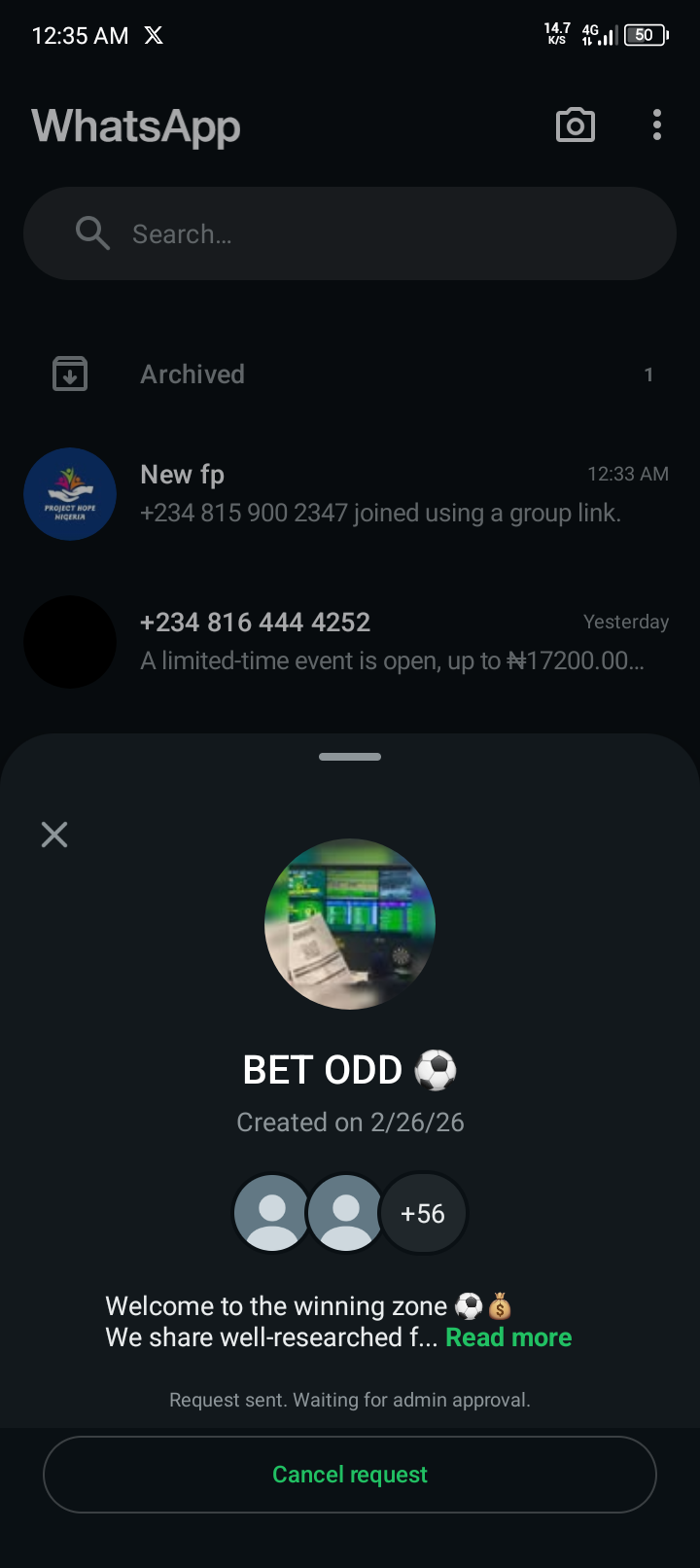Open the WhatsApp camera
700x1568 pixels.
pos(575,125)
